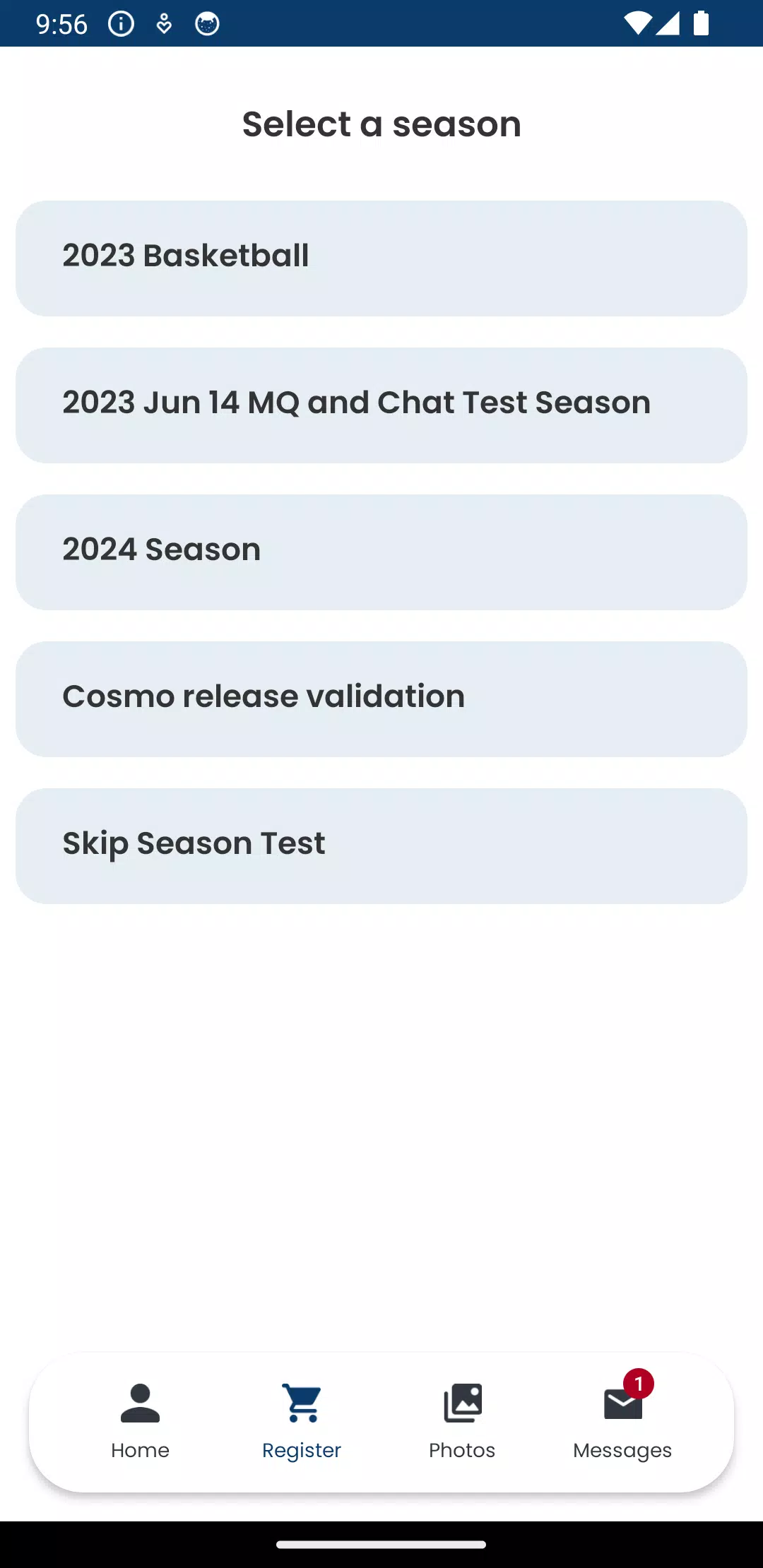Viewport: 763px width, 1568px height.
Task: Pick the Cosmo release validation season
Action: point(381,699)
